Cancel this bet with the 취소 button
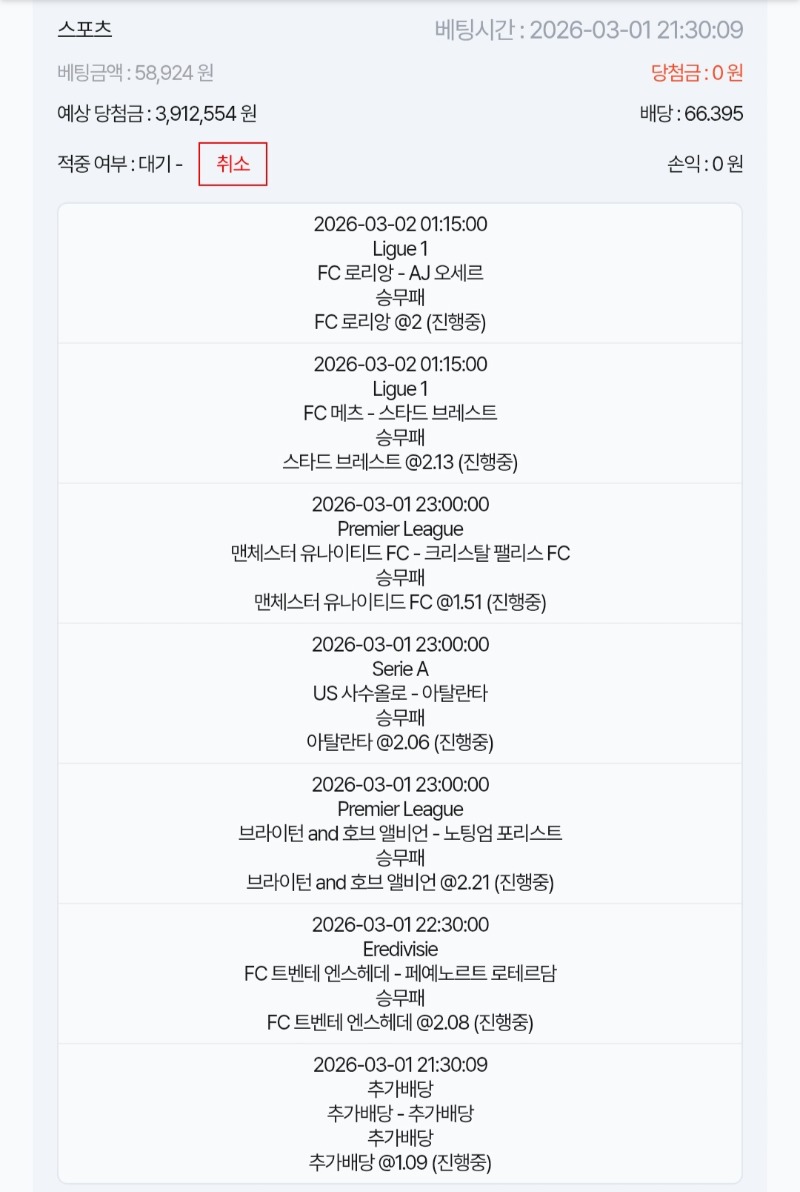 (x=233, y=165)
